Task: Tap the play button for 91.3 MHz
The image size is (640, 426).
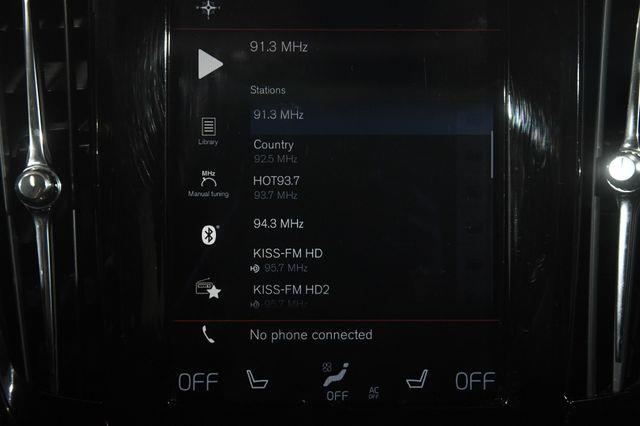Action: [209, 64]
